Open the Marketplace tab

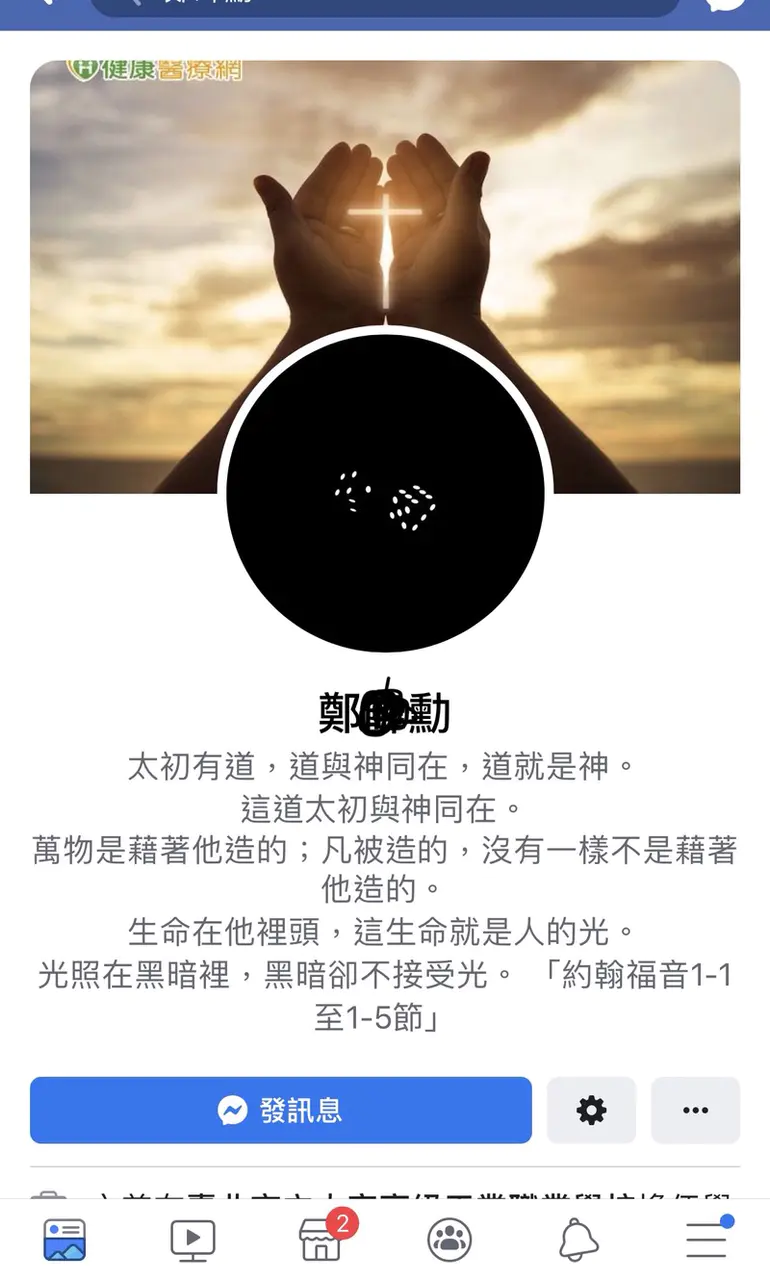point(322,1238)
